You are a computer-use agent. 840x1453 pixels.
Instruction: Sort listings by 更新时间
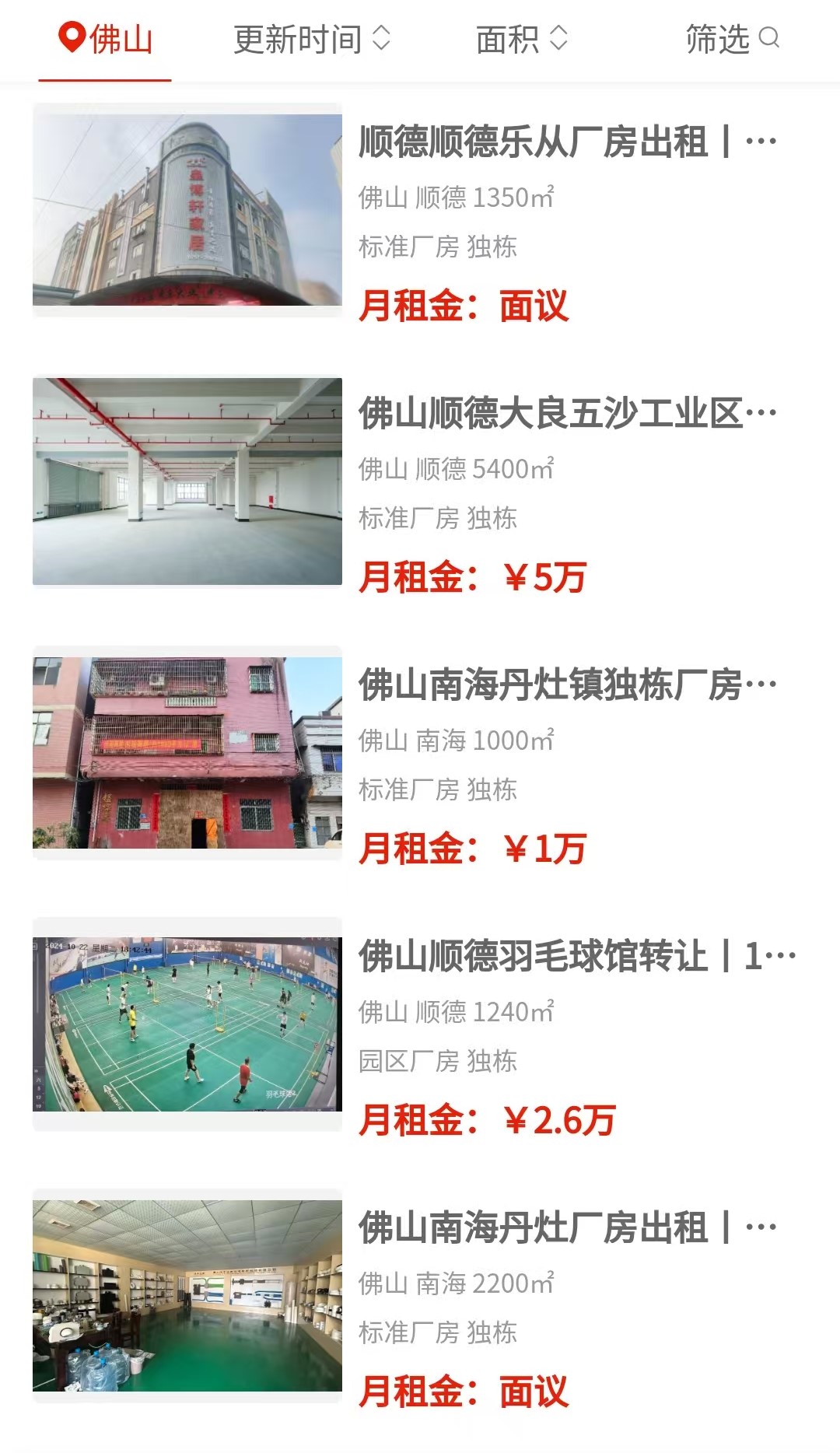(311, 39)
